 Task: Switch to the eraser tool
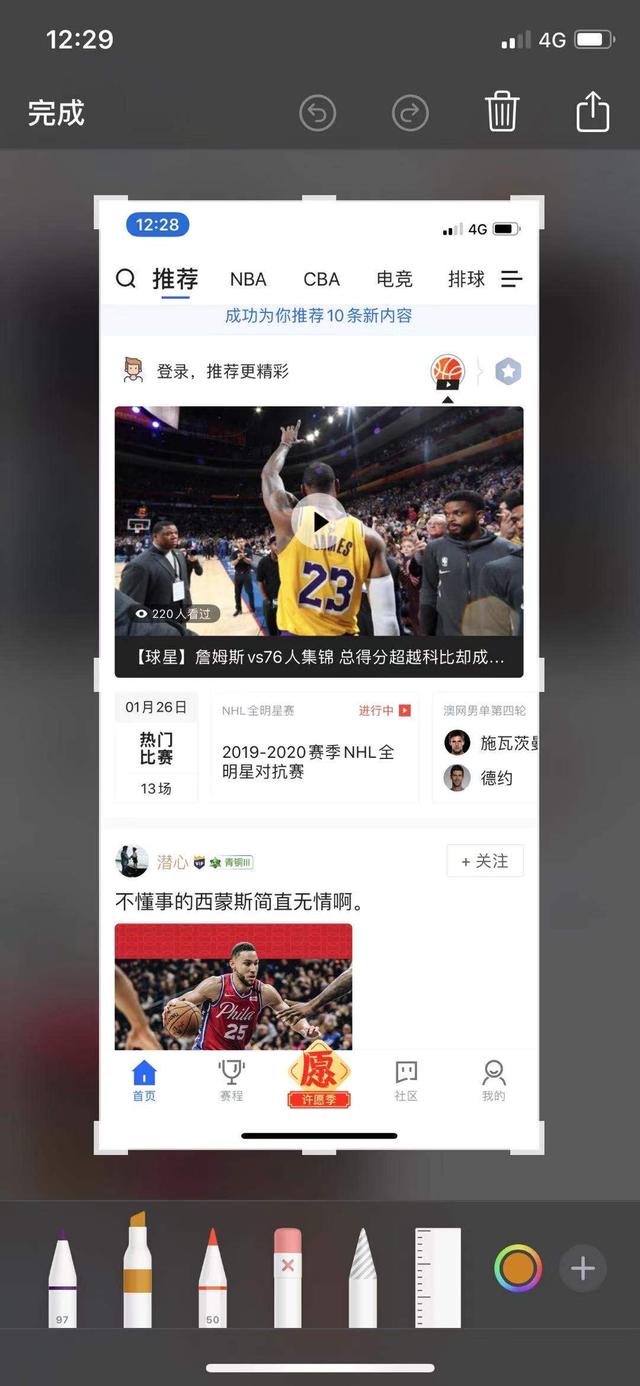[x=287, y=1276]
